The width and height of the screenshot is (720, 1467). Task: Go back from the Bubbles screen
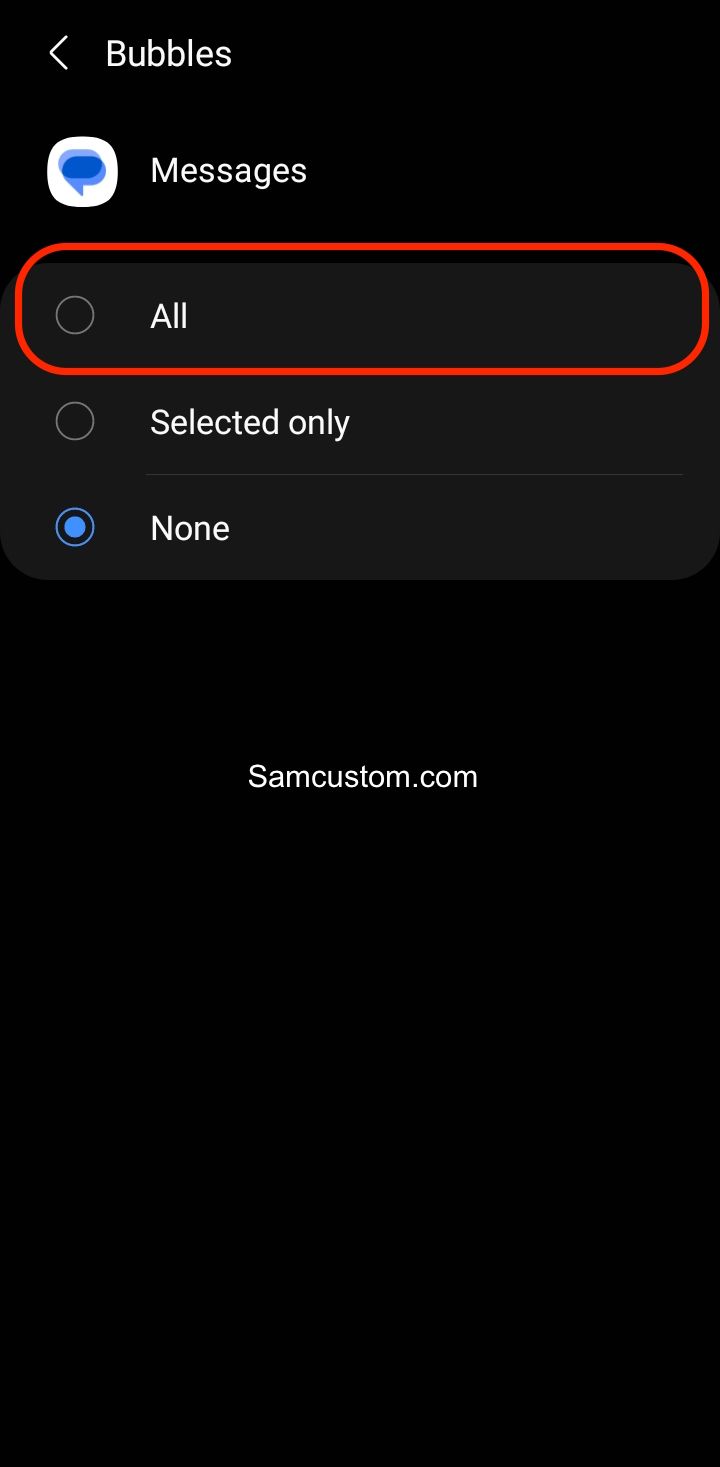pos(59,54)
